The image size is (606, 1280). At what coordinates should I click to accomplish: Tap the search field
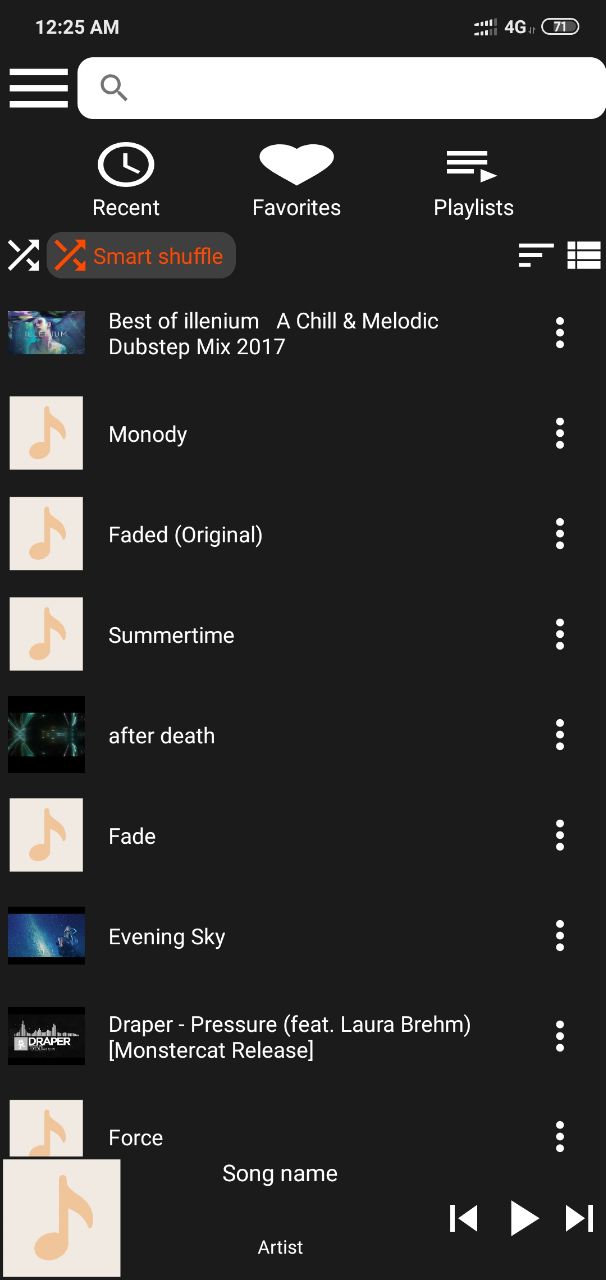pos(342,88)
